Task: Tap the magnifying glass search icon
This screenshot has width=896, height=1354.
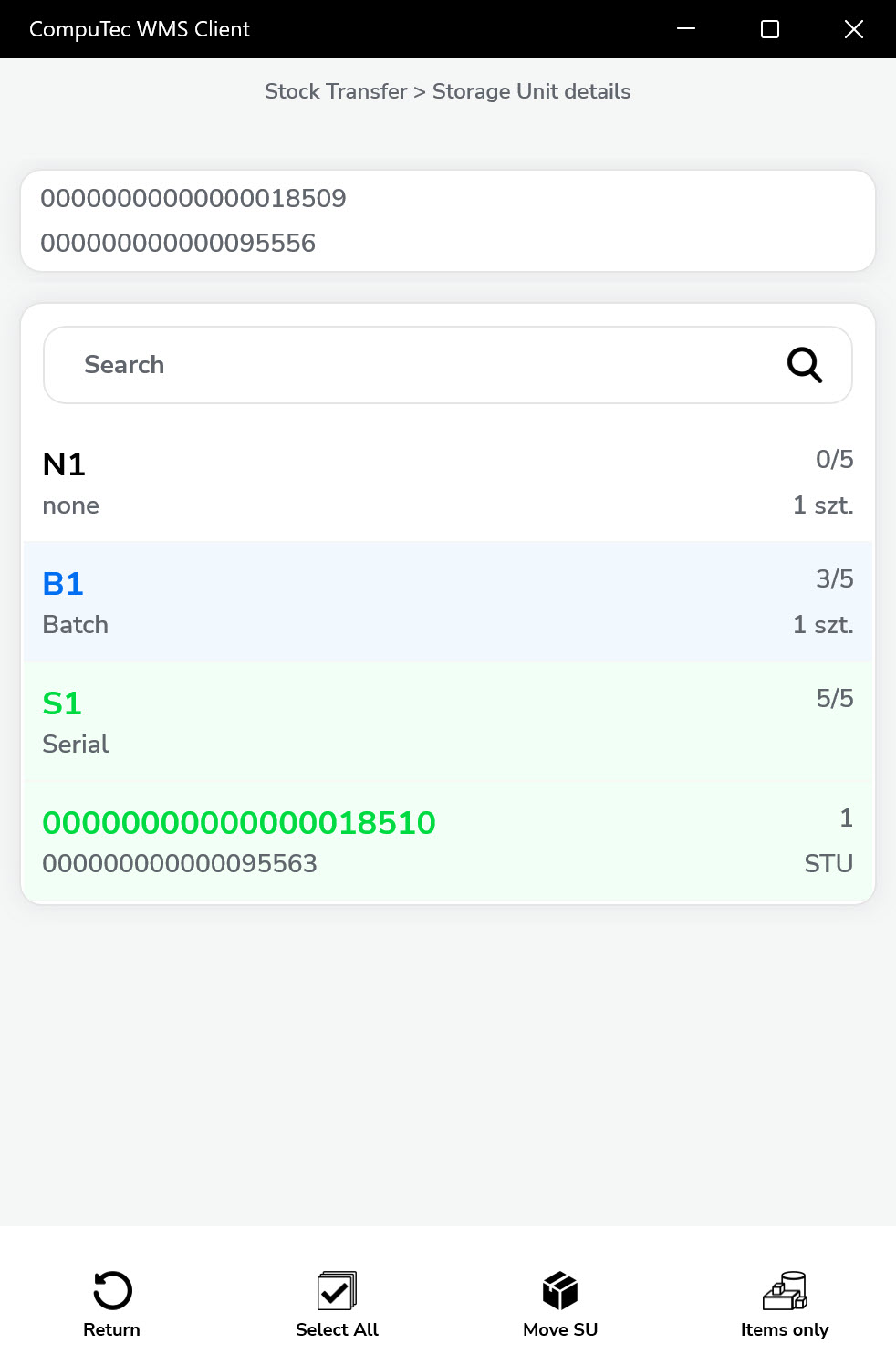Action: pyautogui.click(x=804, y=365)
